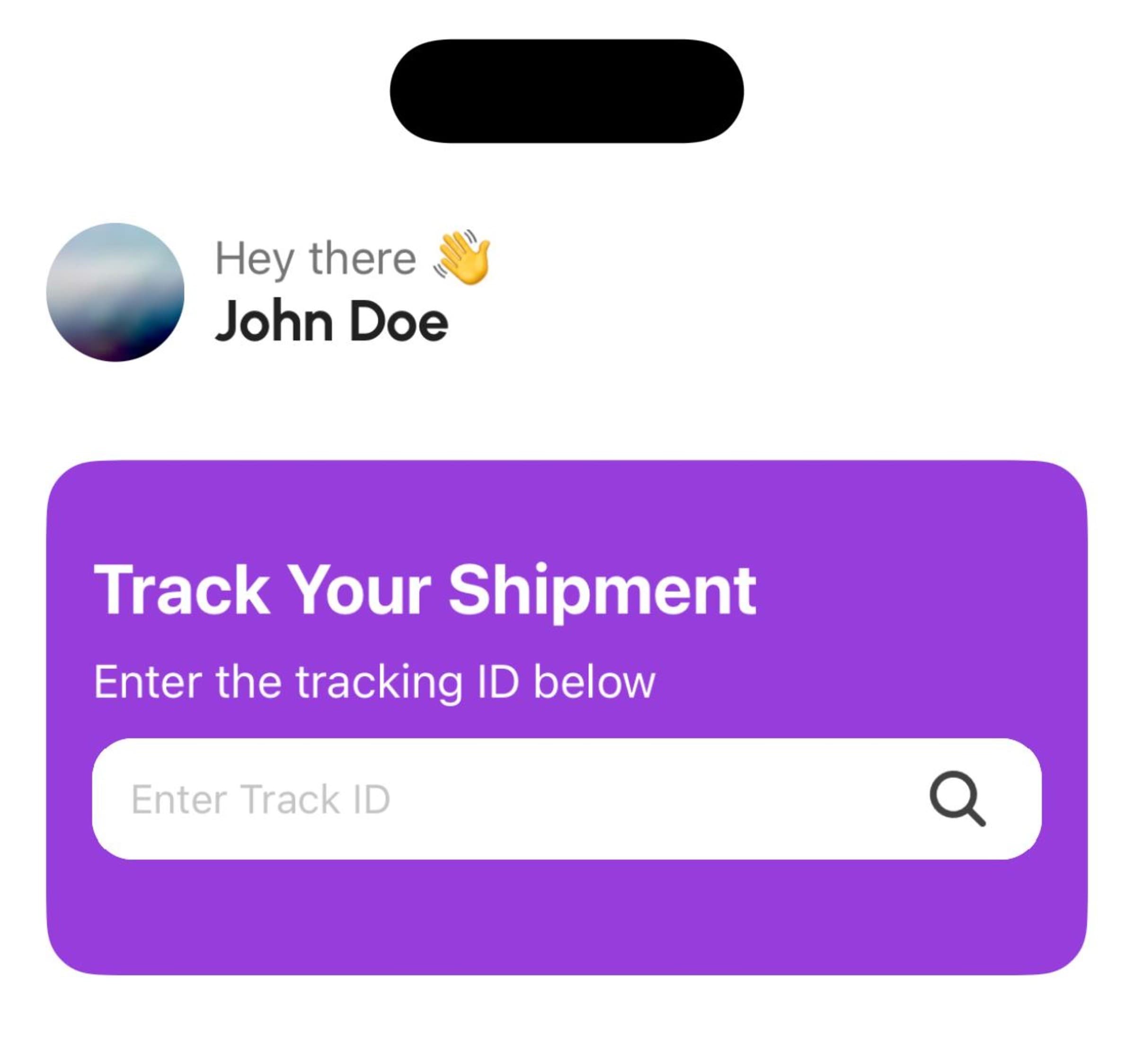The image size is (1134, 1064).
Task: Open John Doe's profile picture
Action: (x=115, y=292)
